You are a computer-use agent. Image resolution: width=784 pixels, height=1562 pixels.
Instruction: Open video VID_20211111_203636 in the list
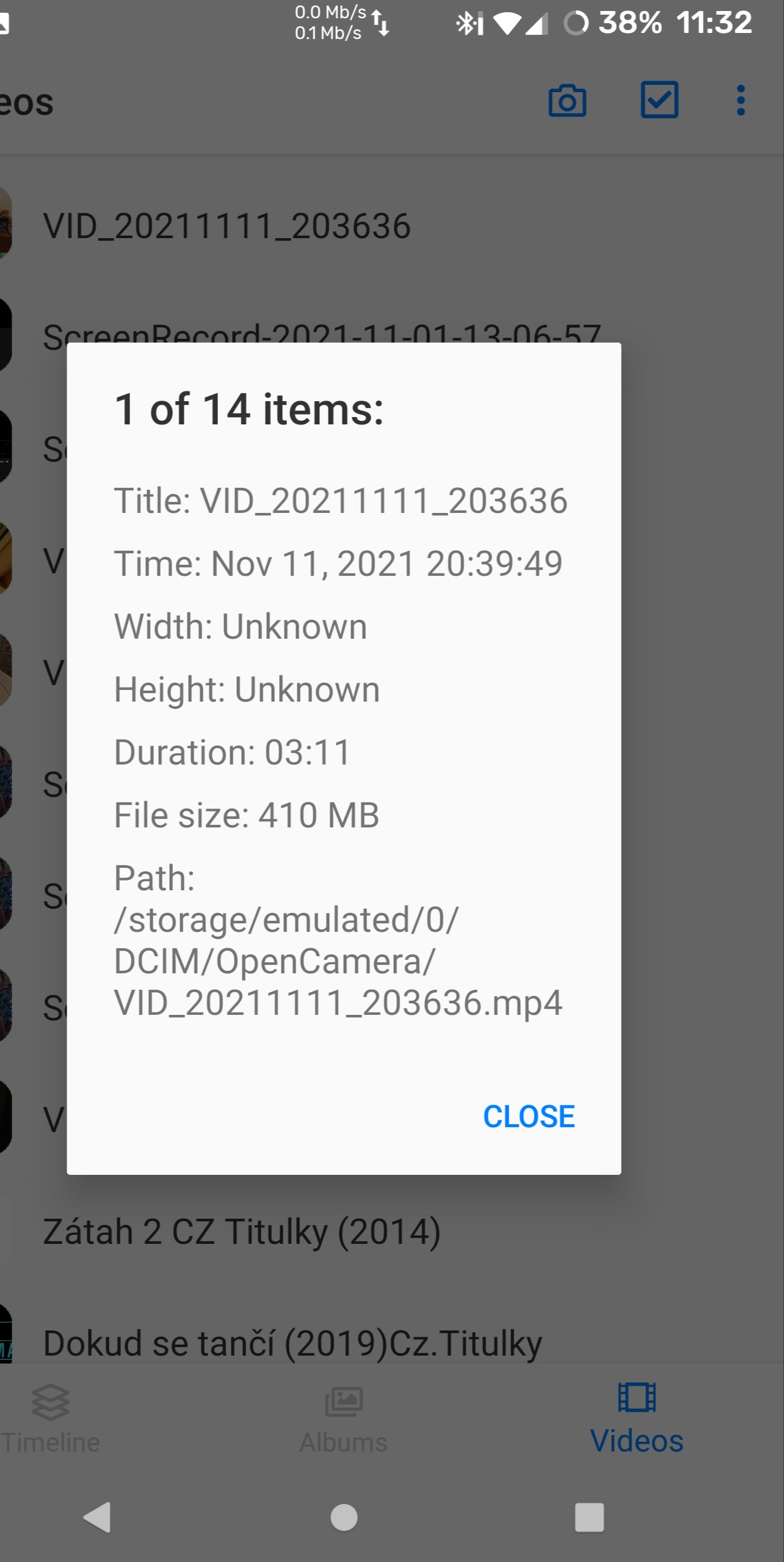coord(392,226)
